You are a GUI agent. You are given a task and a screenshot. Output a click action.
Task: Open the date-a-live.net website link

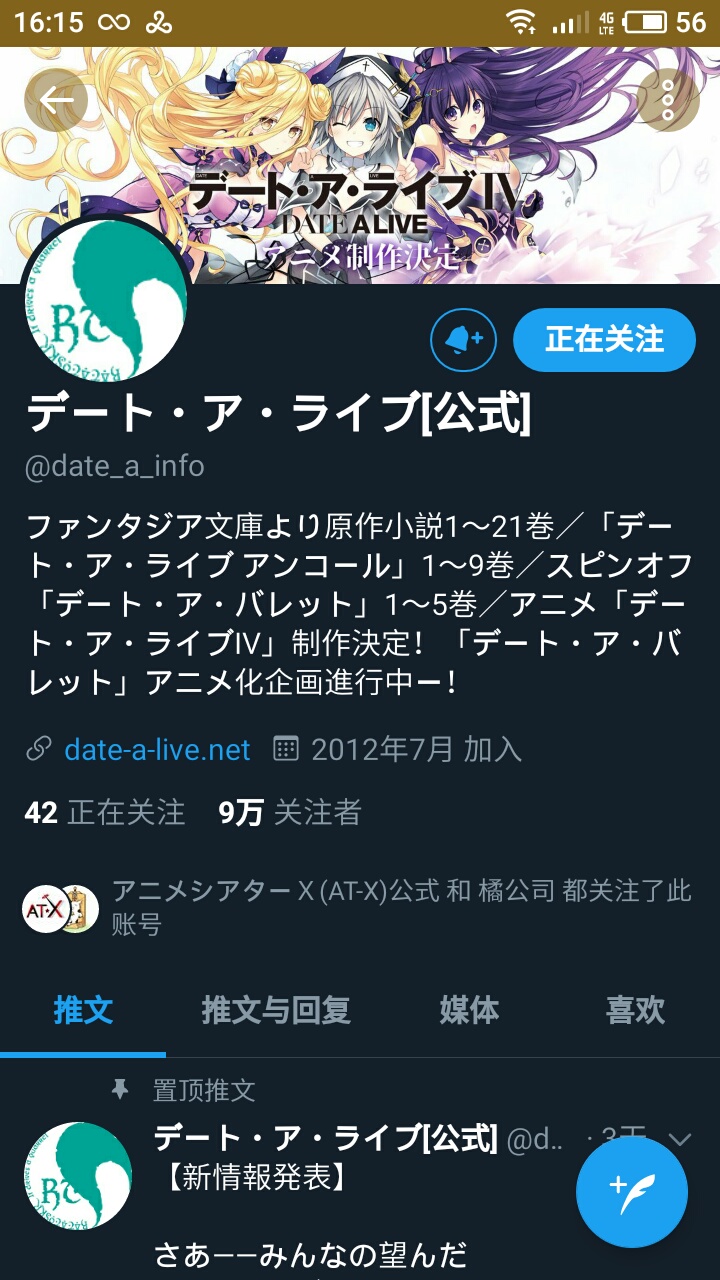157,749
